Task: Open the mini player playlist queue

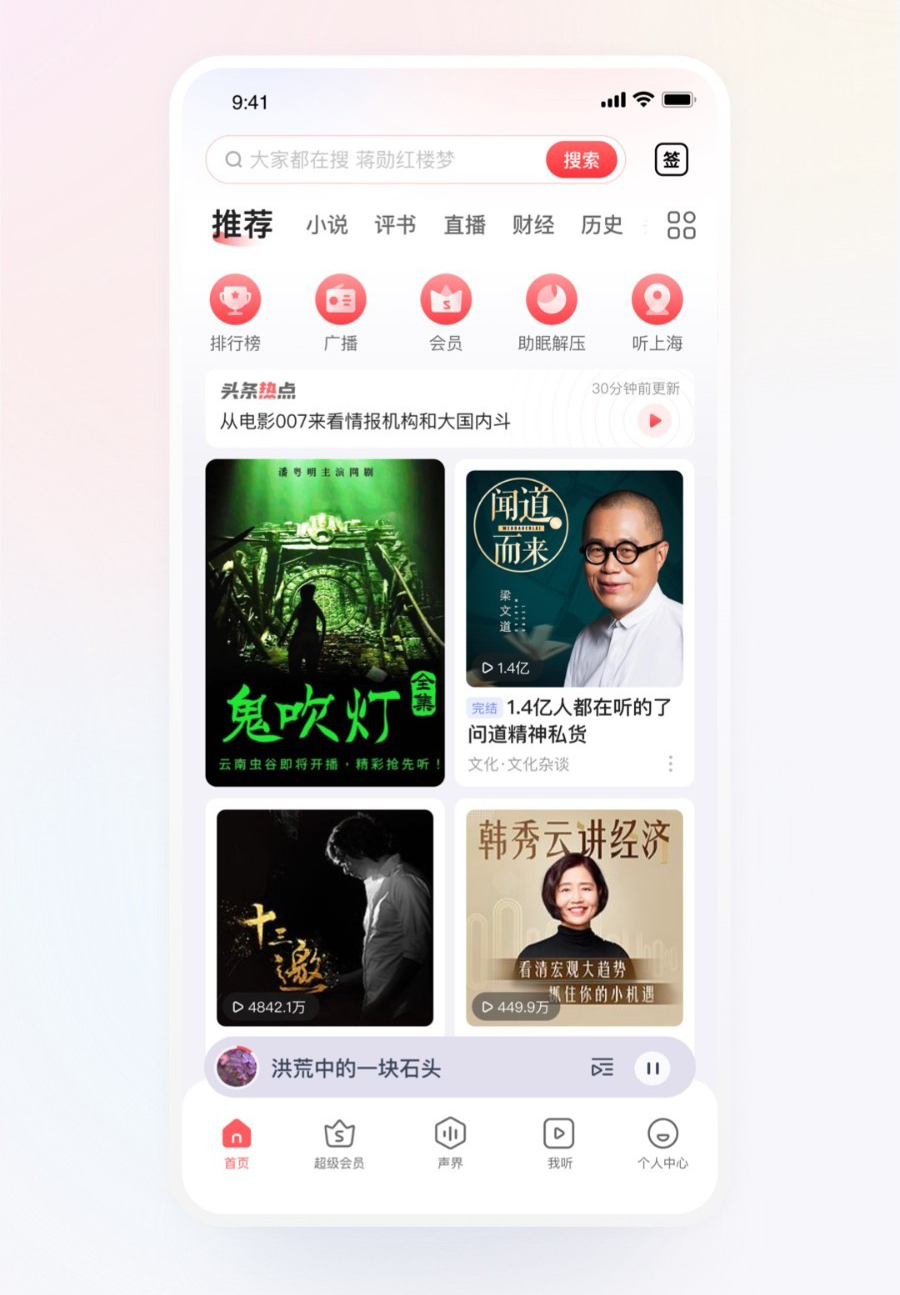Action: point(602,1068)
